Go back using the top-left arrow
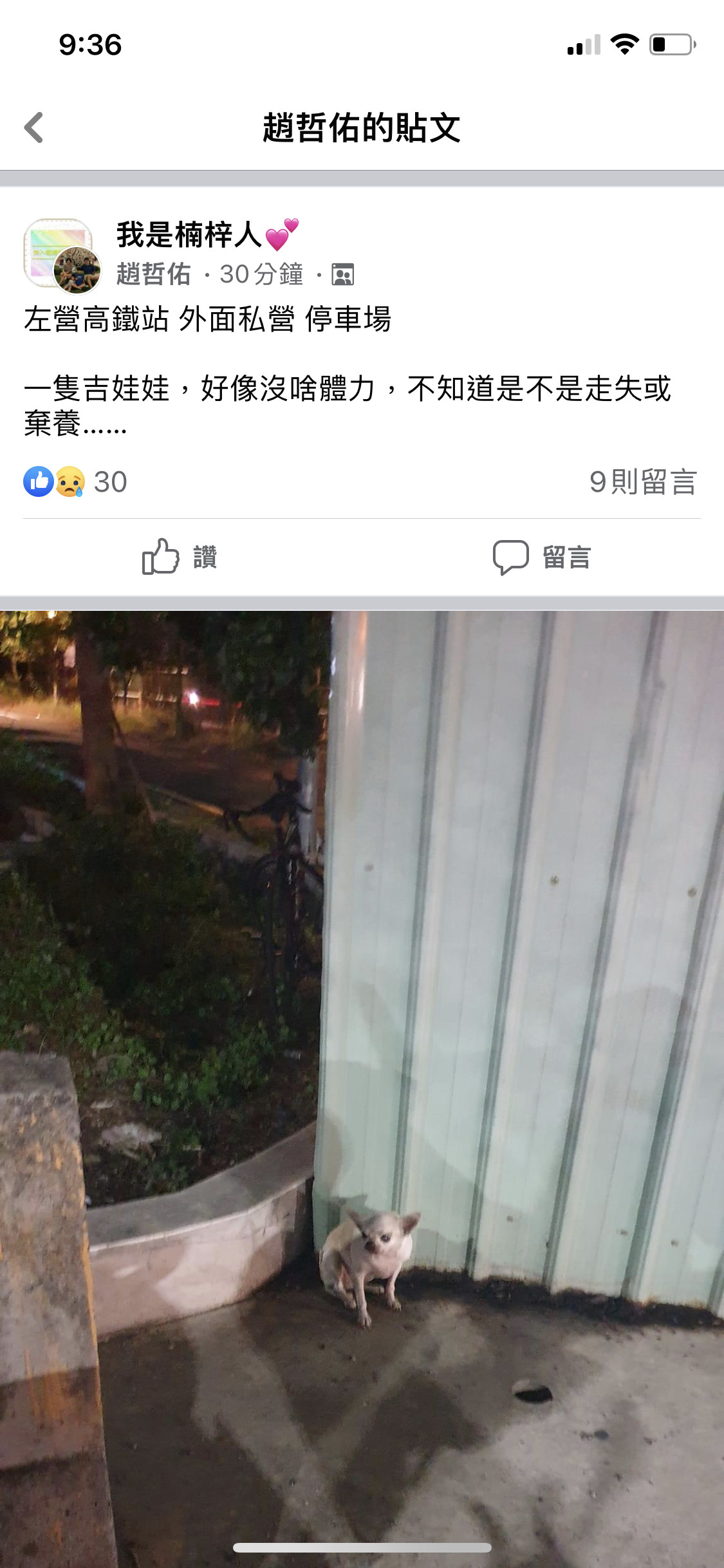 (33, 127)
